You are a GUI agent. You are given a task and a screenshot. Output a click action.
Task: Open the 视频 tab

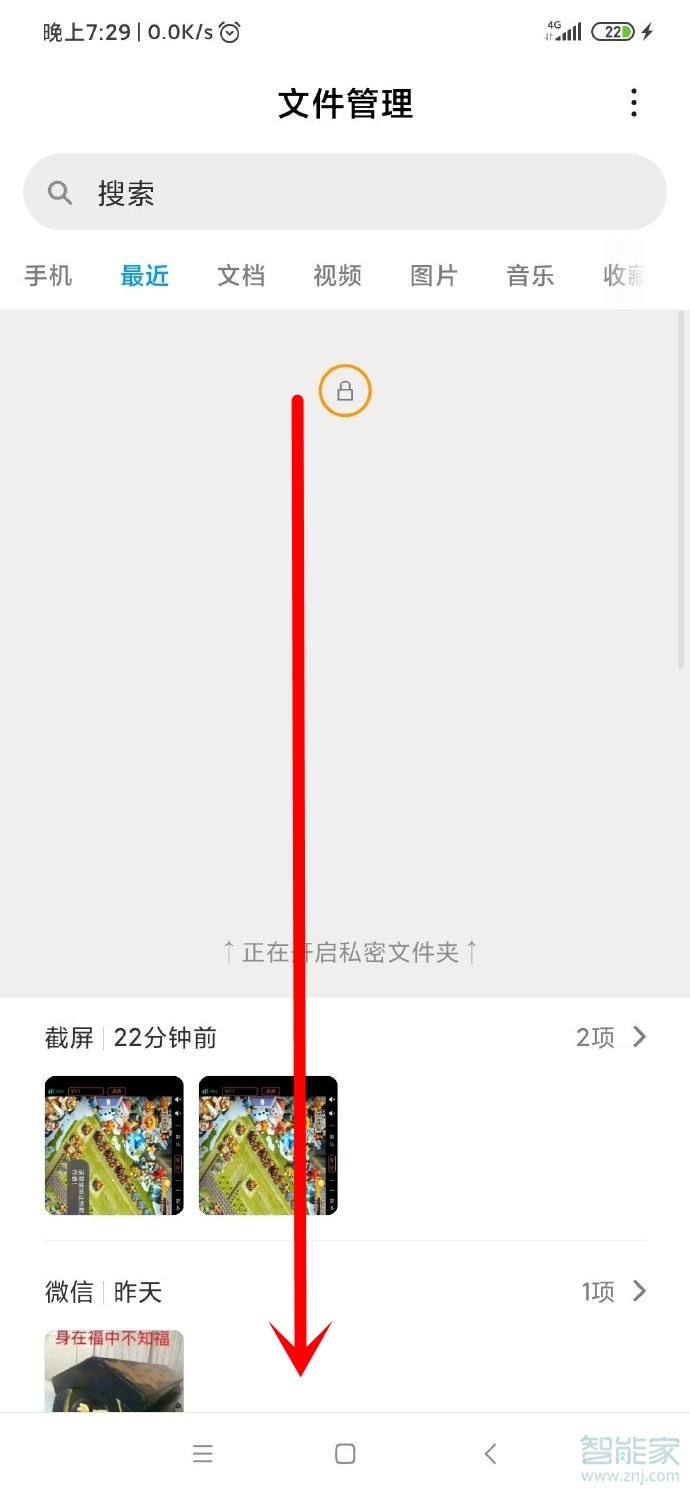tap(337, 275)
